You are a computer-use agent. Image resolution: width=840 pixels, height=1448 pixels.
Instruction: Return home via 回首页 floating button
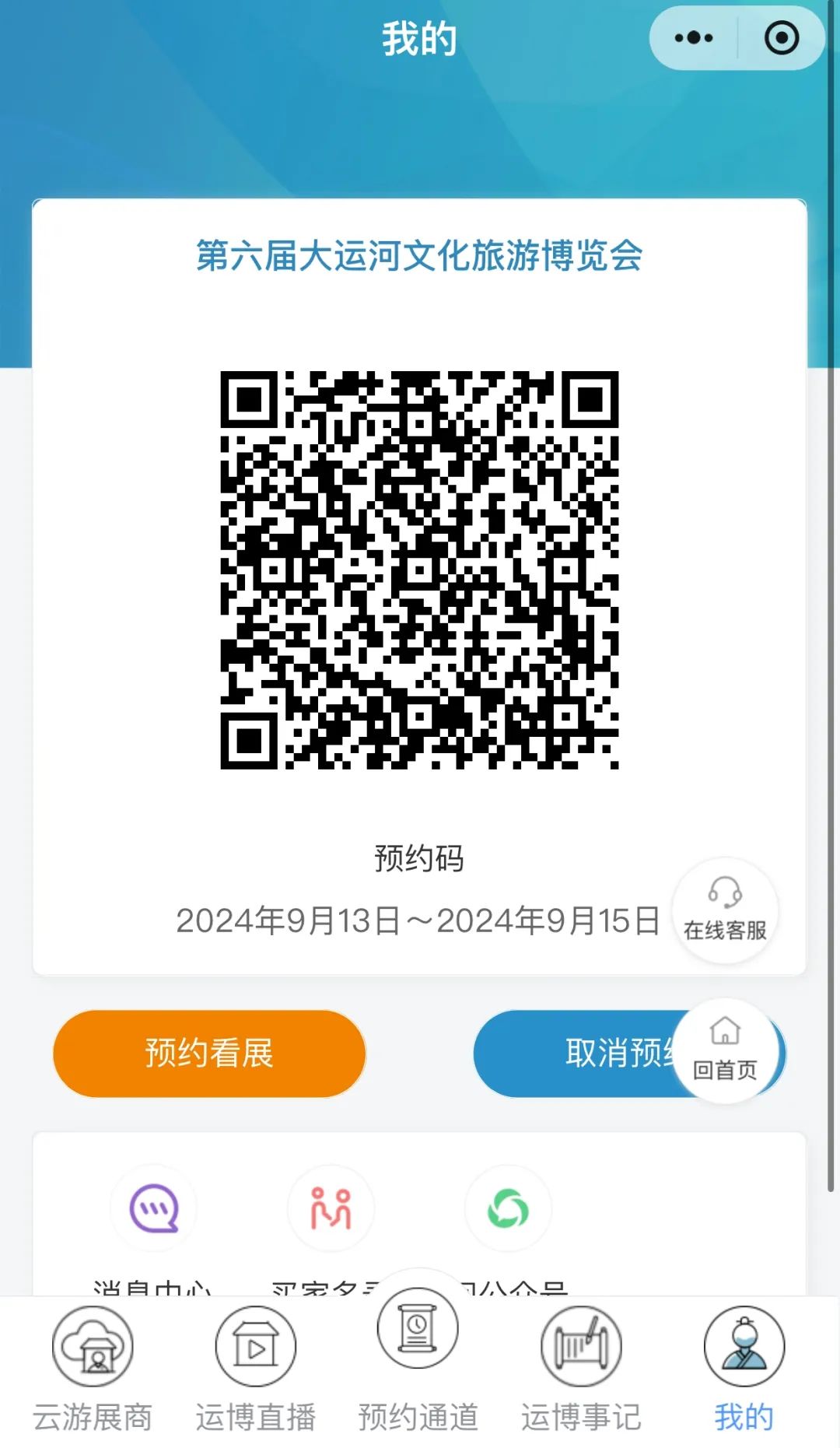coord(725,1049)
